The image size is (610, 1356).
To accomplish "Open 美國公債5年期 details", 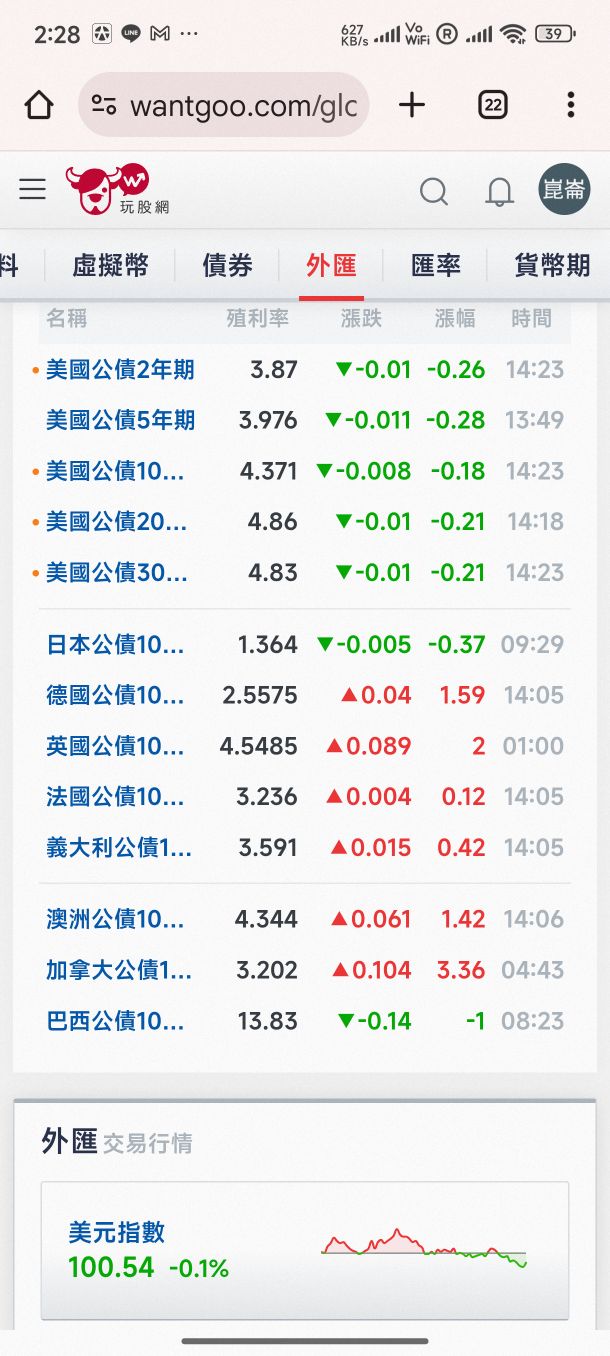I will (x=120, y=420).
